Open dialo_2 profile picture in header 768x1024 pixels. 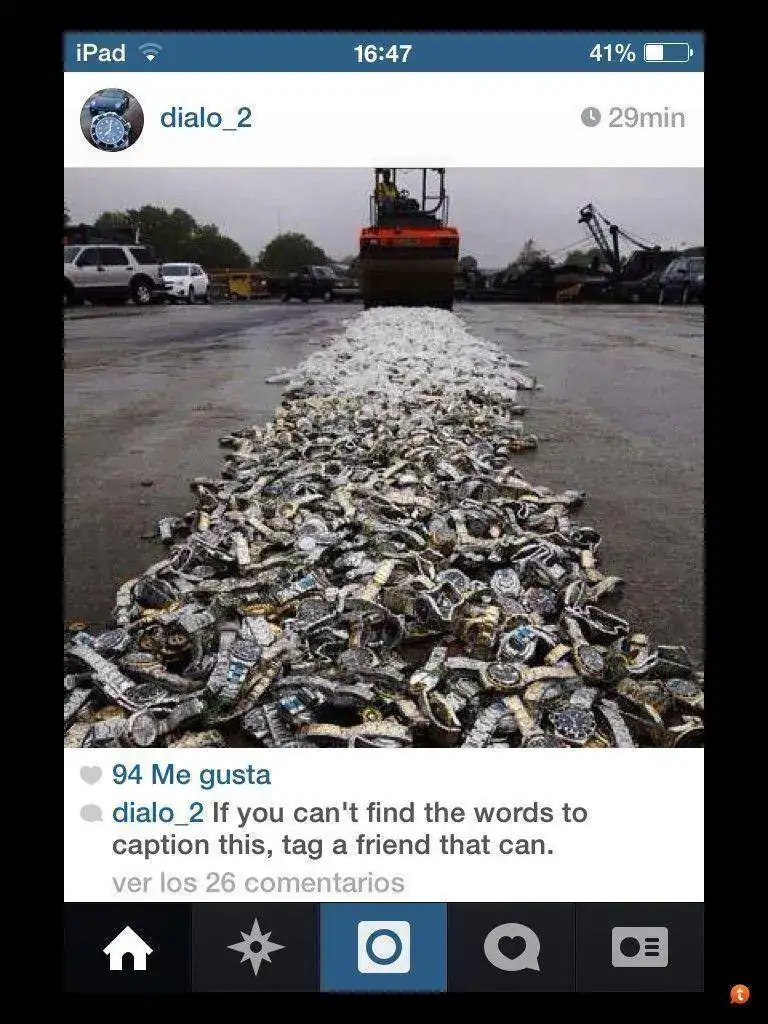(x=111, y=119)
